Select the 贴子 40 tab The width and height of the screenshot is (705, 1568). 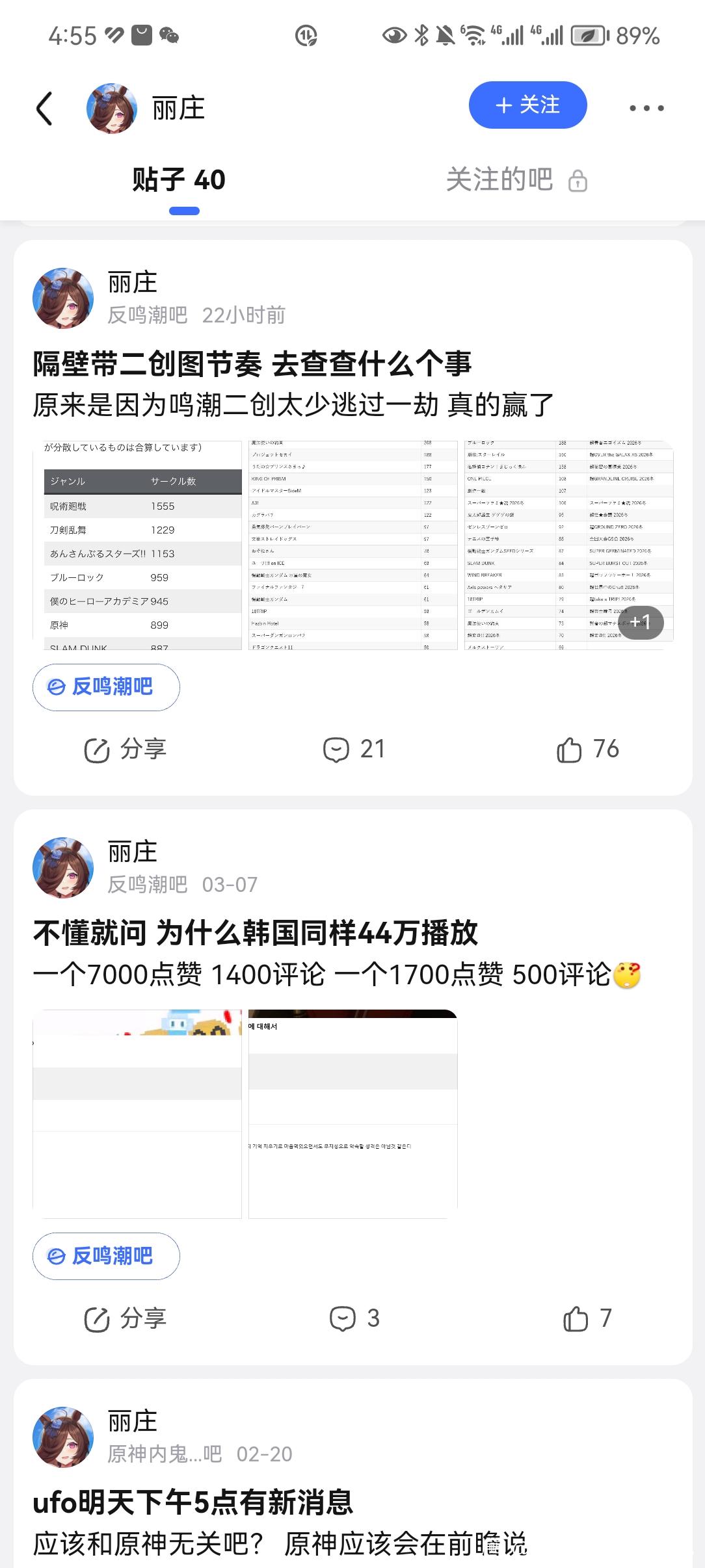click(x=179, y=180)
